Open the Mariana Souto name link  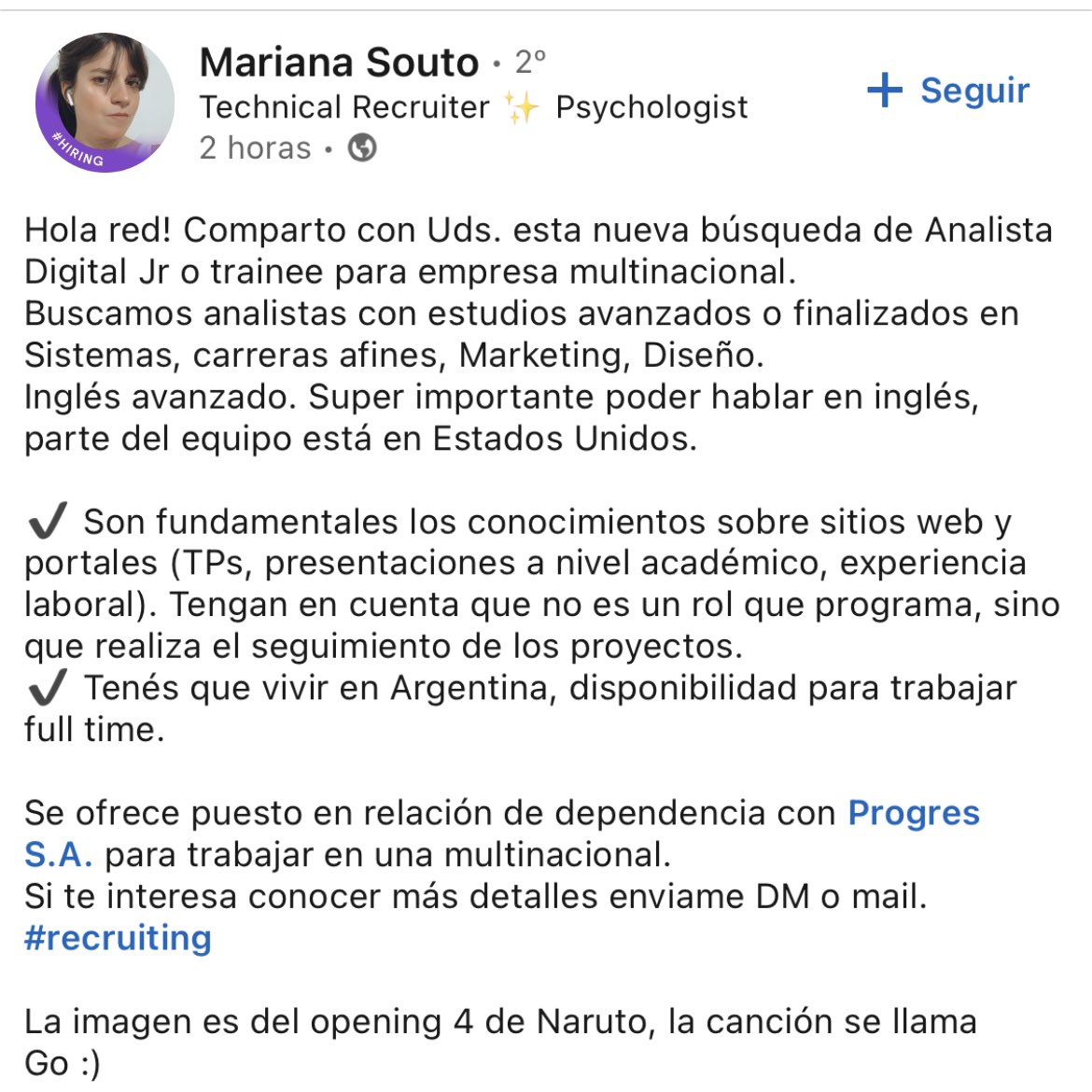pyautogui.click(x=339, y=63)
